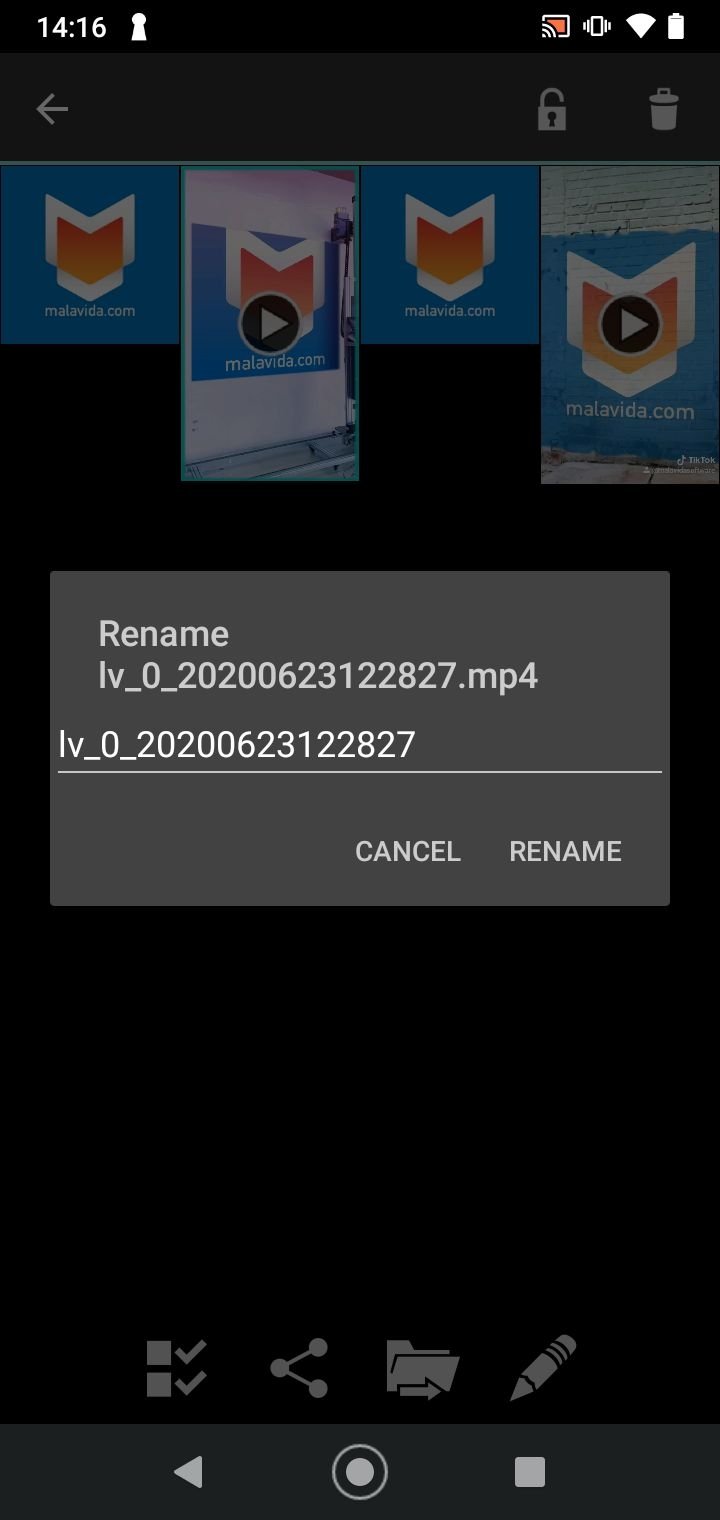
Task: Open the TikTok brick wall video thumbnail
Action: [630, 325]
